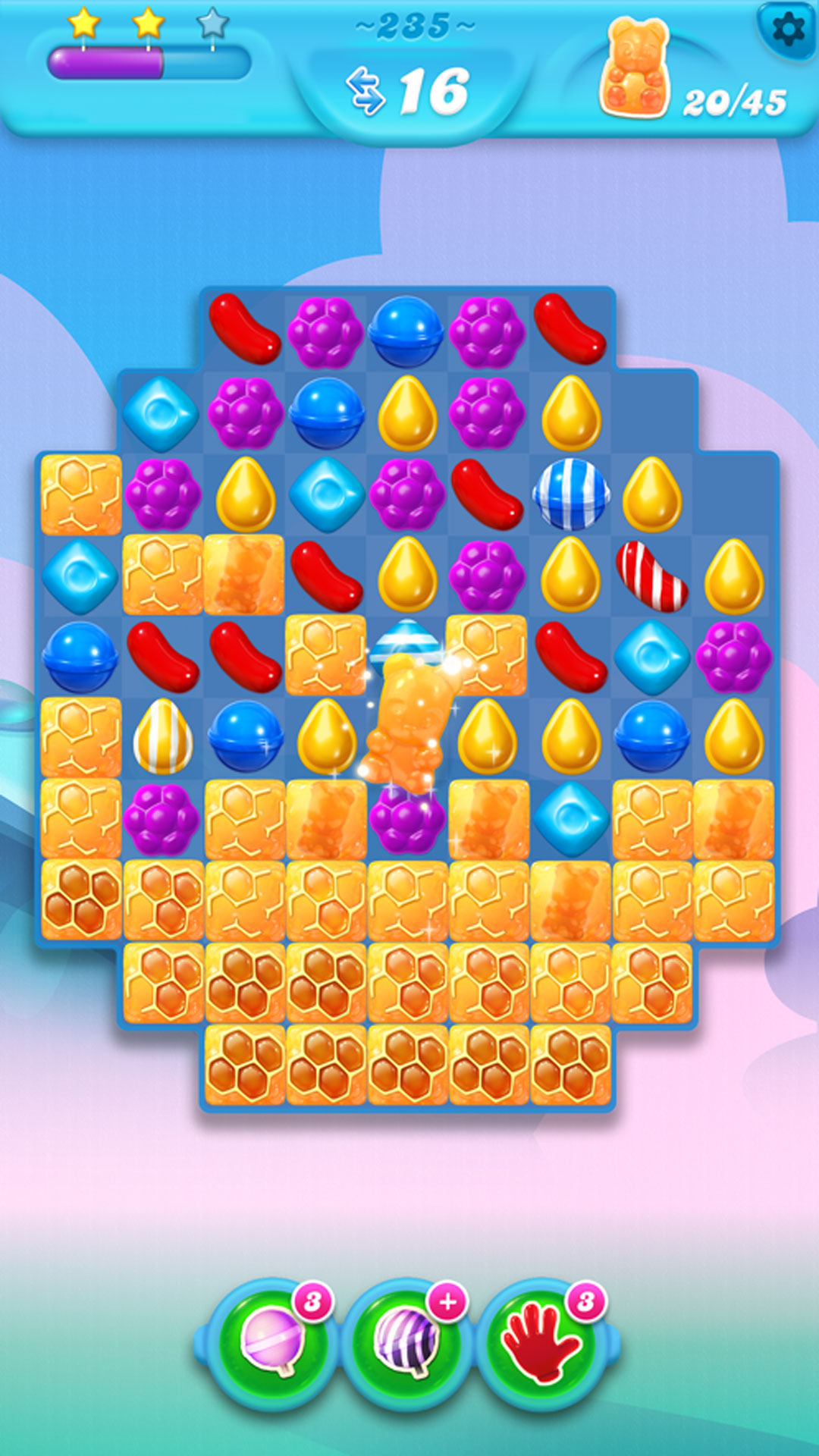Open the settings gear icon

tap(788, 30)
